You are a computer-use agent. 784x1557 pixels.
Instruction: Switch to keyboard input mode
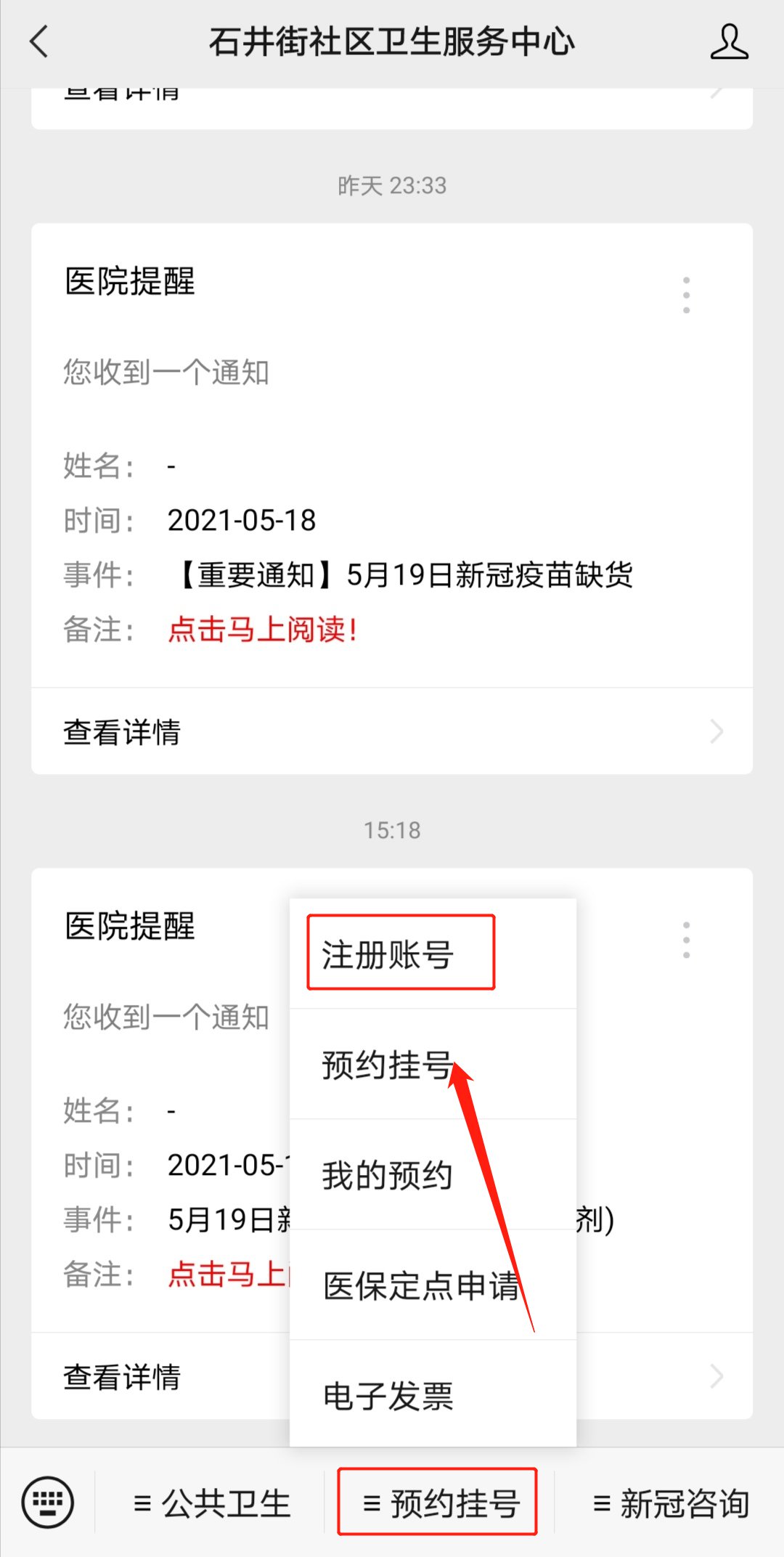48,1502
